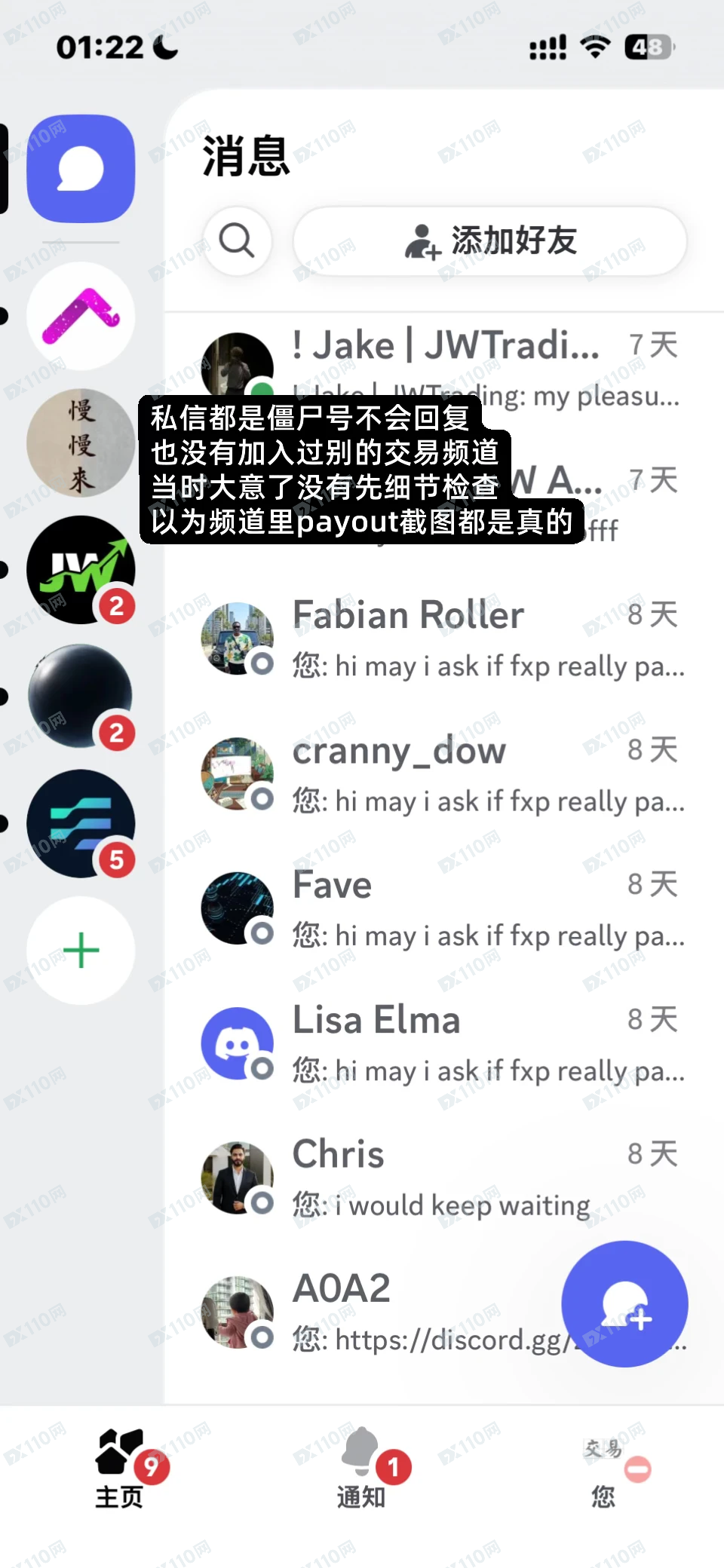The height and width of the screenshot is (1568, 724).
Task: Open the pink arrow server
Action: click(x=81, y=317)
